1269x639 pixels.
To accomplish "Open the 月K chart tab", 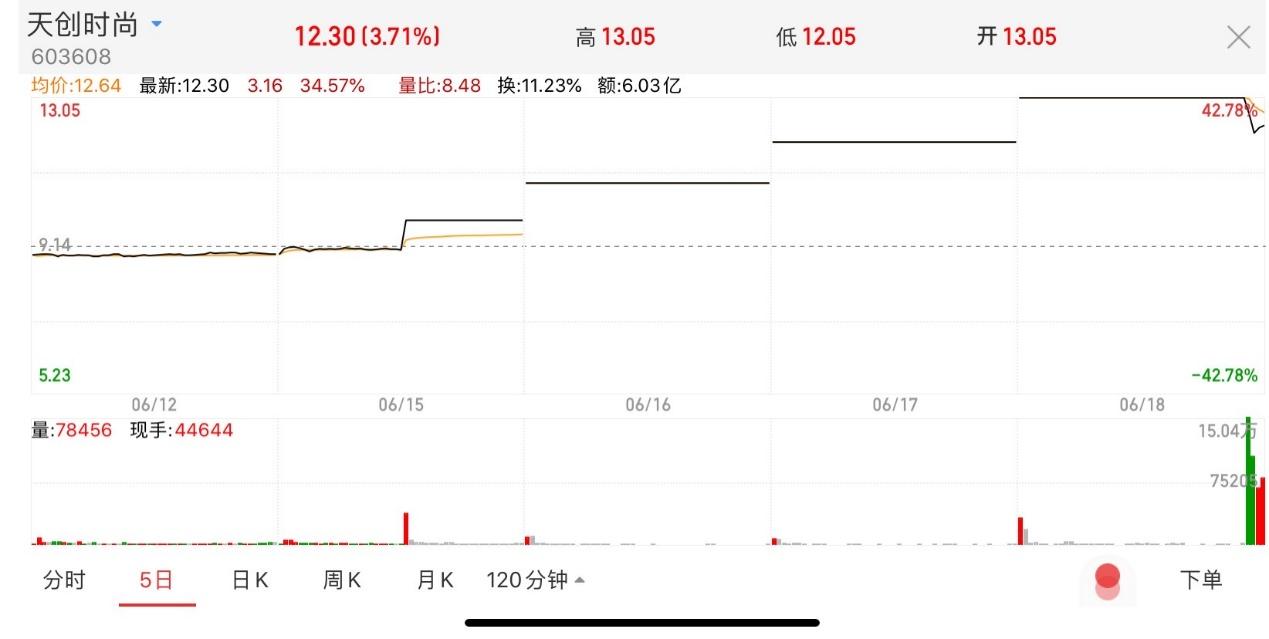I will click(435, 580).
